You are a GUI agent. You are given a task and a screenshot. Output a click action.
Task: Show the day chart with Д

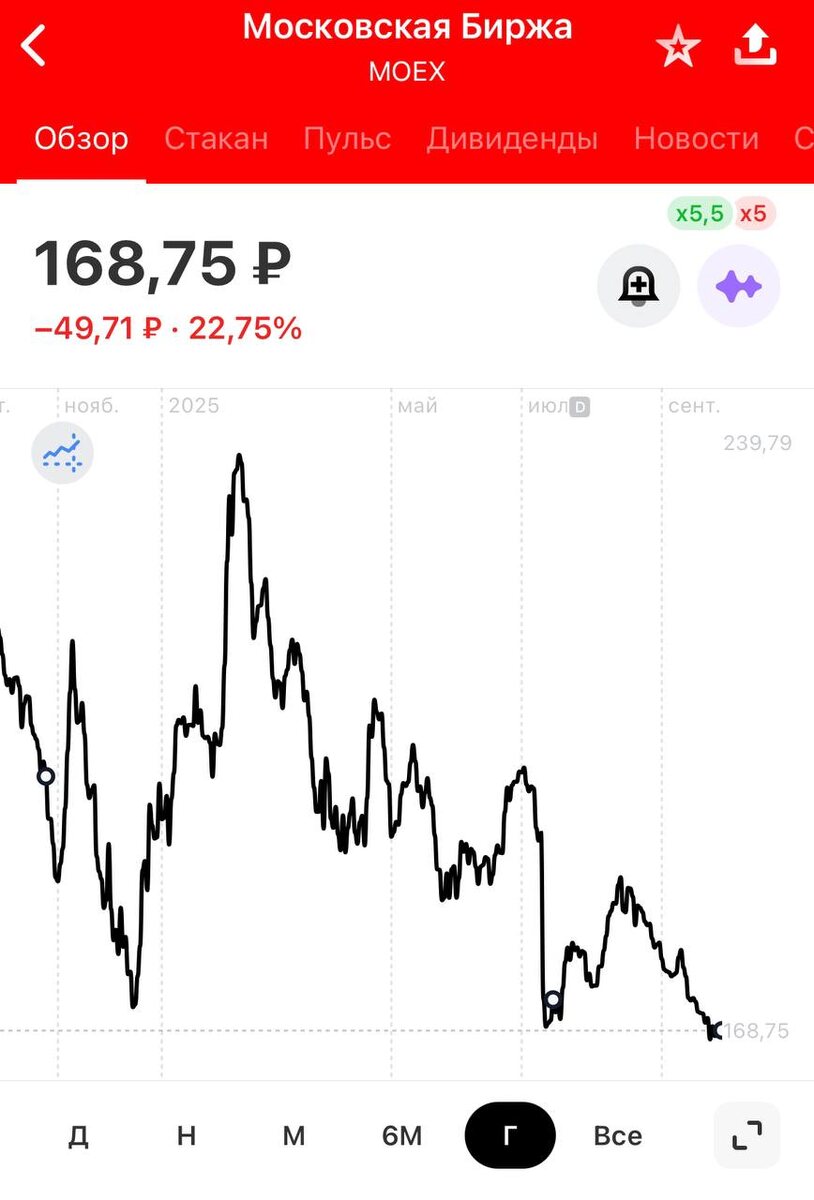[x=79, y=1135]
